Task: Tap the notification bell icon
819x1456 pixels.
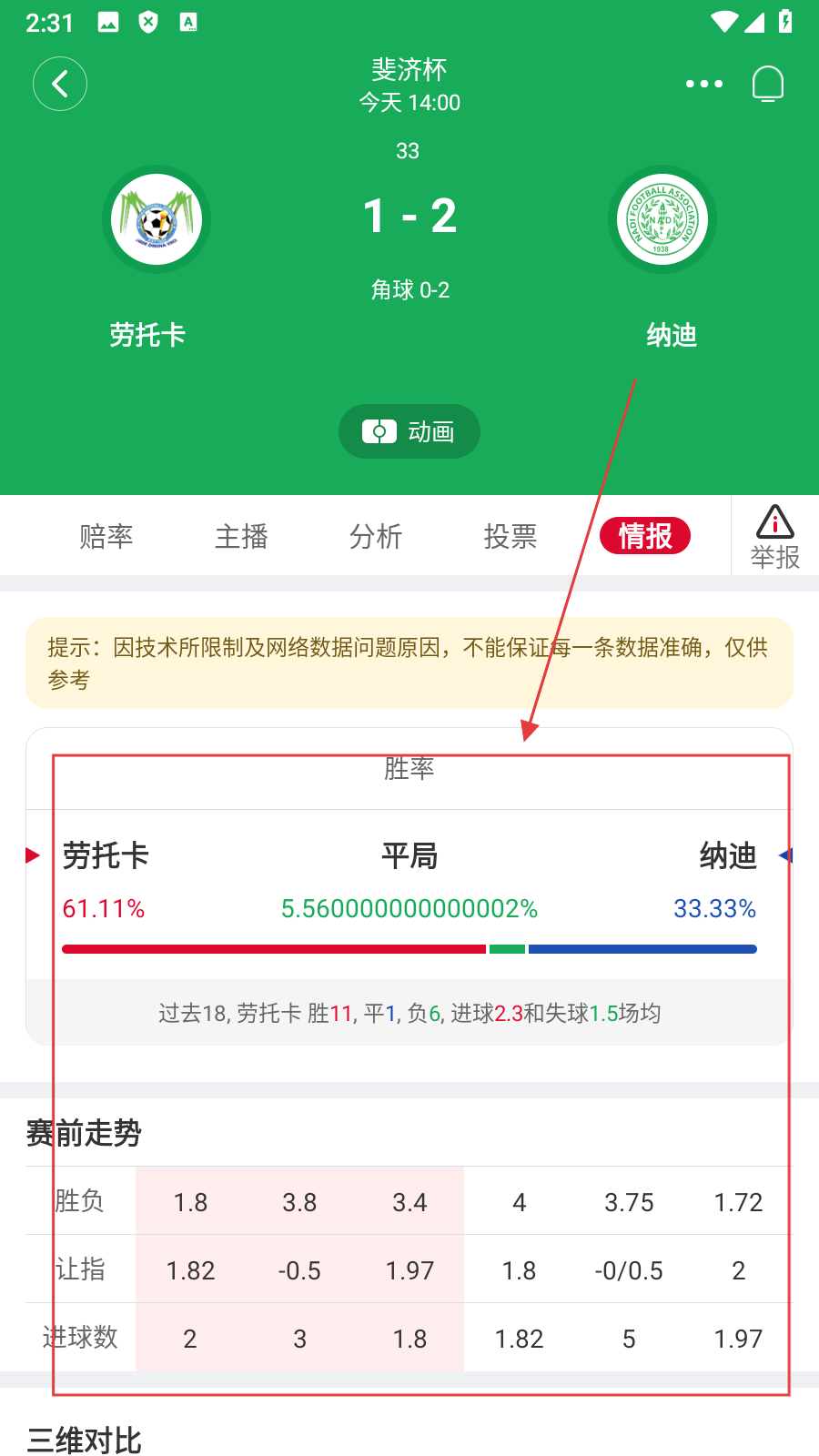Action: coord(767,84)
